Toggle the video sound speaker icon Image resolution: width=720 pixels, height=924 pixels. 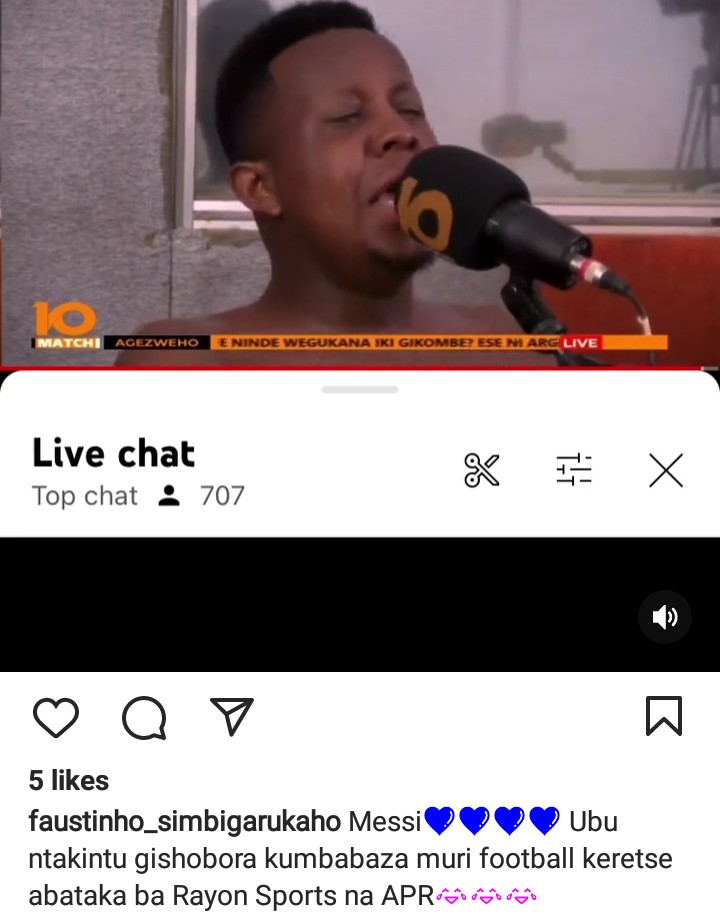pos(665,617)
